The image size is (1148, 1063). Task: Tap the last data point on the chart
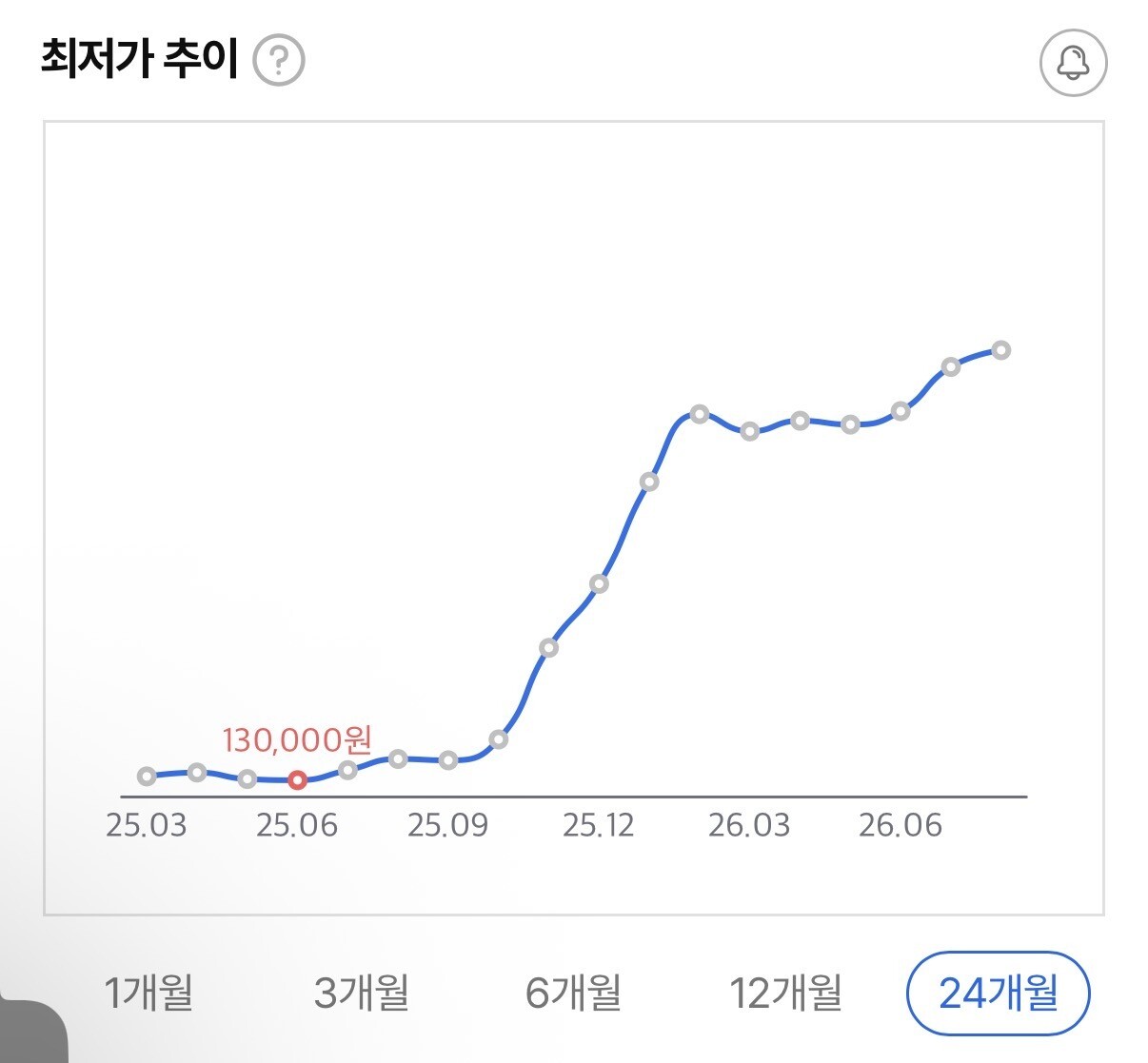pyautogui.click(x=1000, y=350)
